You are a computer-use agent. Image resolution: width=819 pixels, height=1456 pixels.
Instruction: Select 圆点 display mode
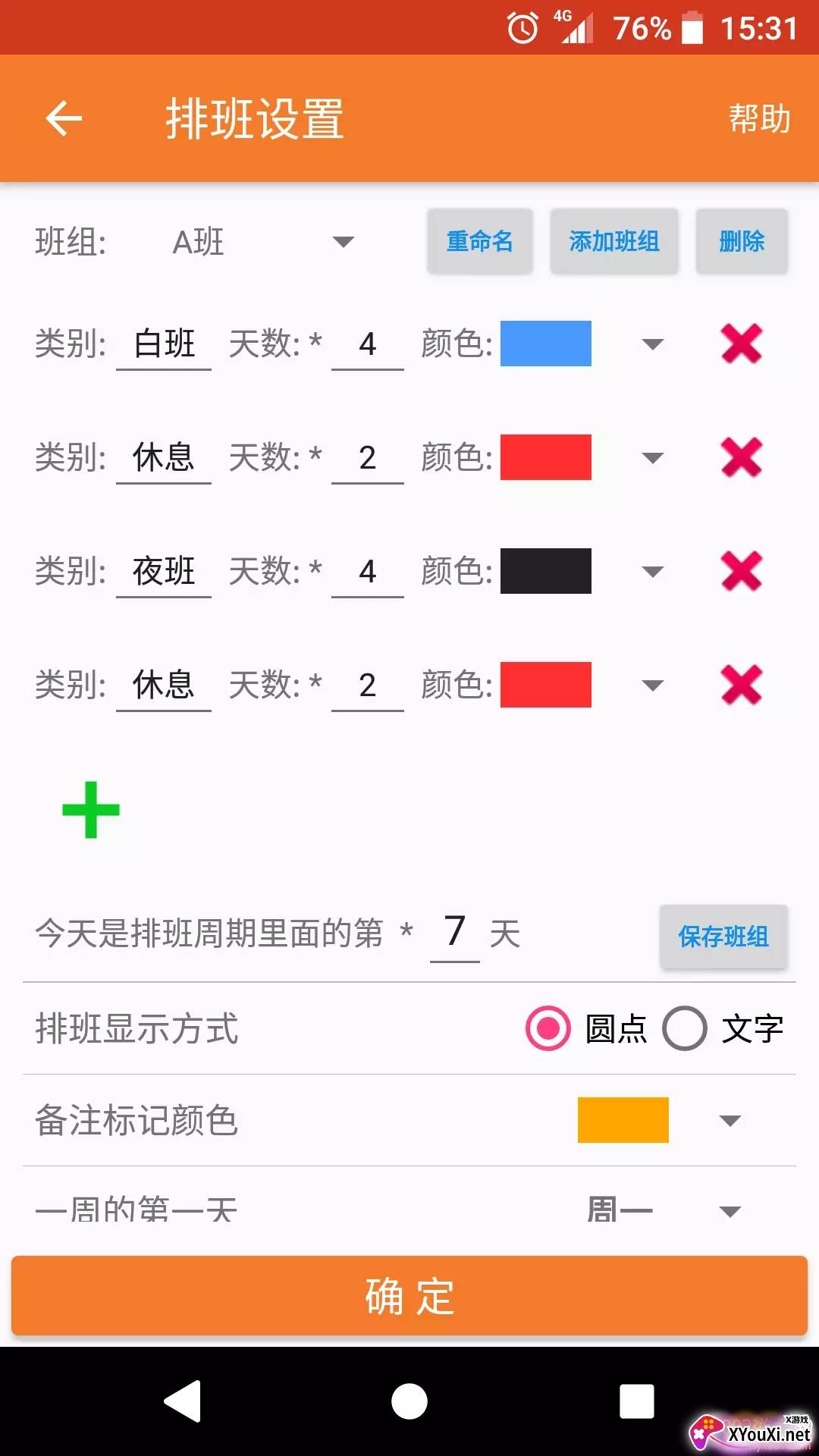[x=548, y=1028]
